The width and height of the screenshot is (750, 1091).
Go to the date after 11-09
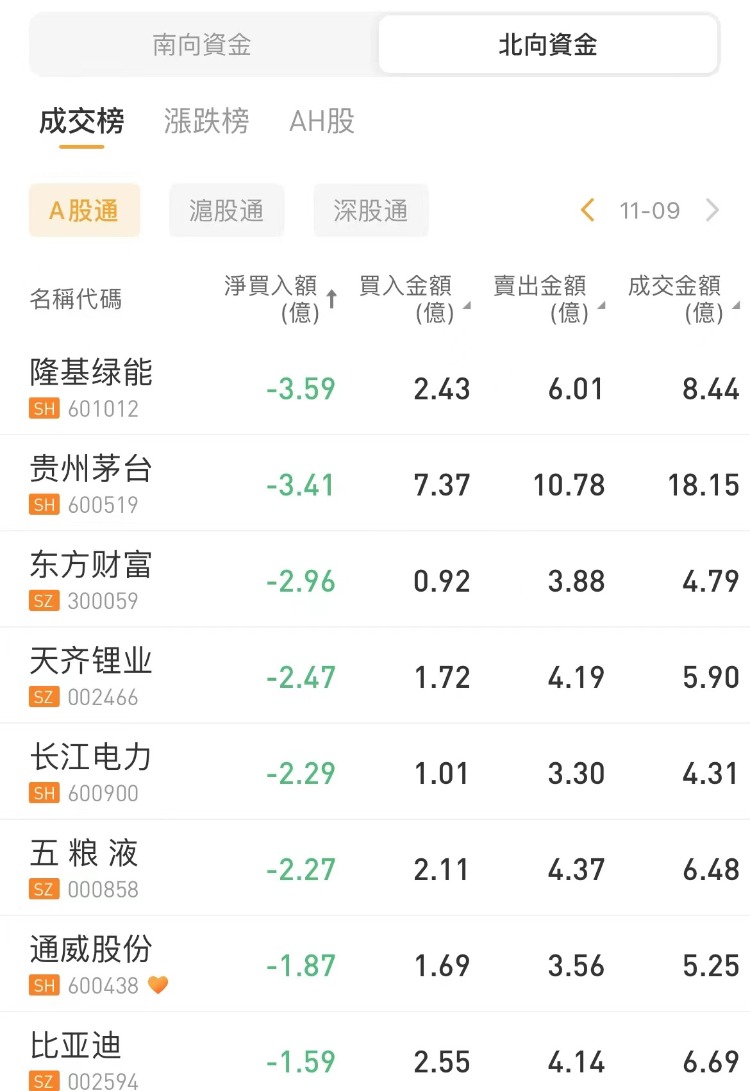click(712, 210)
